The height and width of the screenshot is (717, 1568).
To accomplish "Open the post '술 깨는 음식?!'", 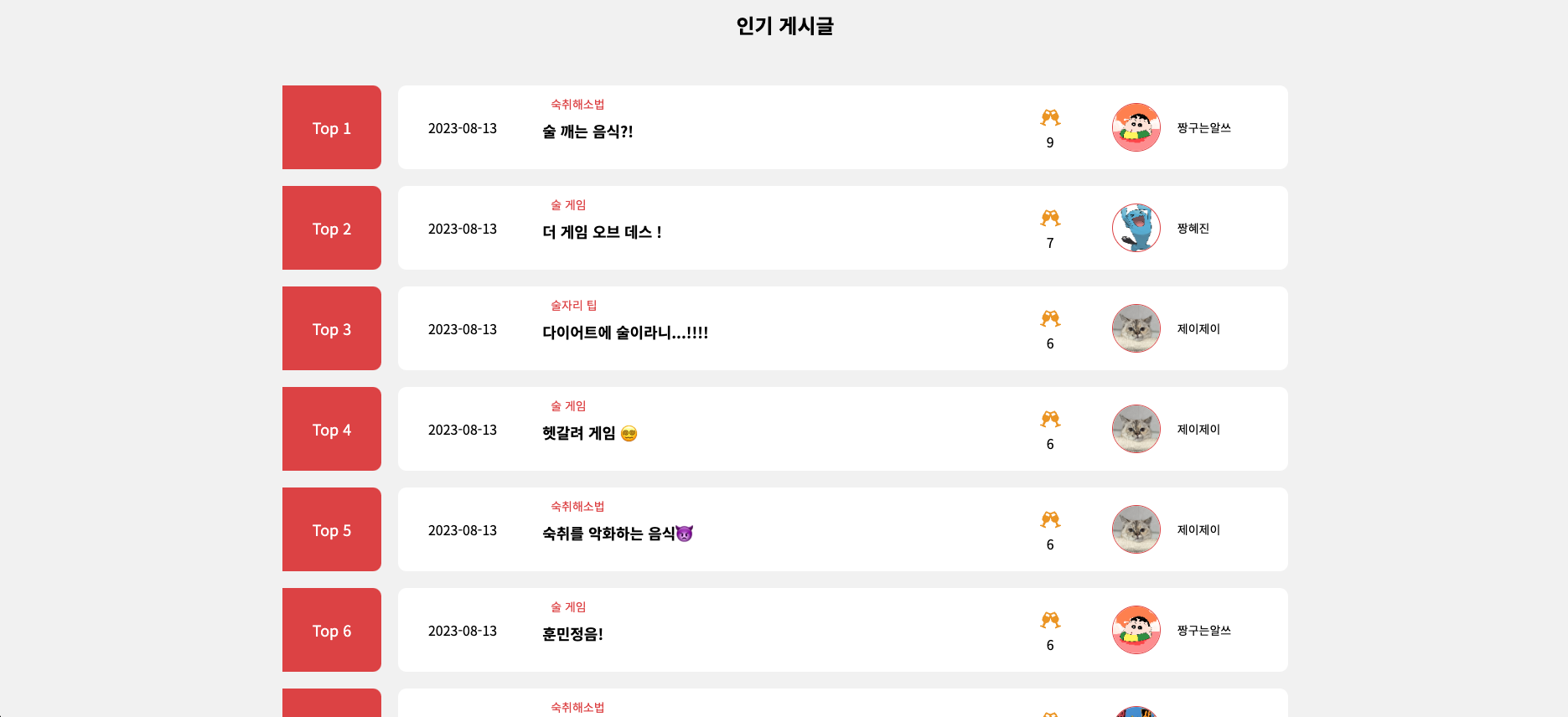I will [587, 132].
